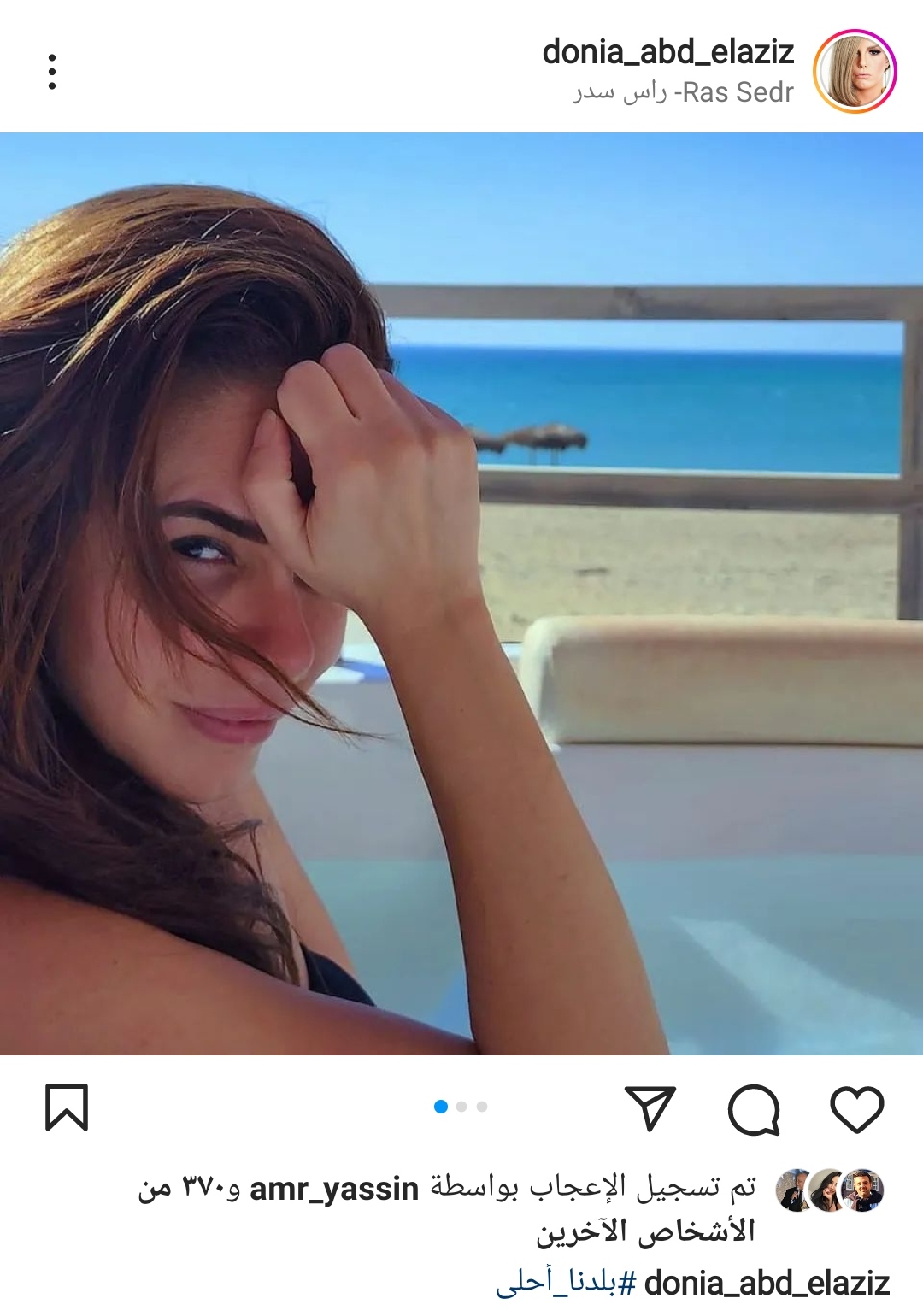The height and width of the screenshot is (1316, 923).
Task: Like this post with the heart icon
Action: [x=856, y=1109]
